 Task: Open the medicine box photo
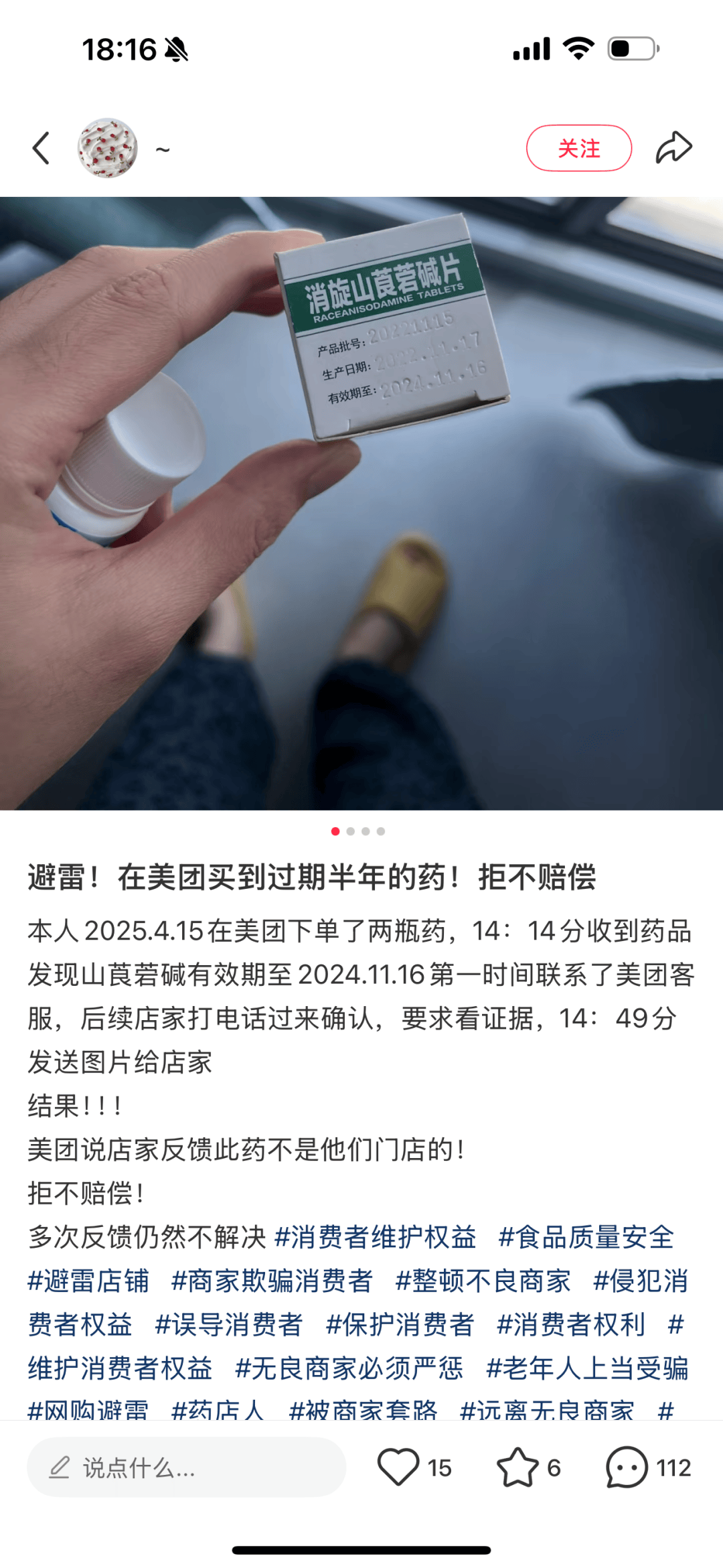coord(361,502)
